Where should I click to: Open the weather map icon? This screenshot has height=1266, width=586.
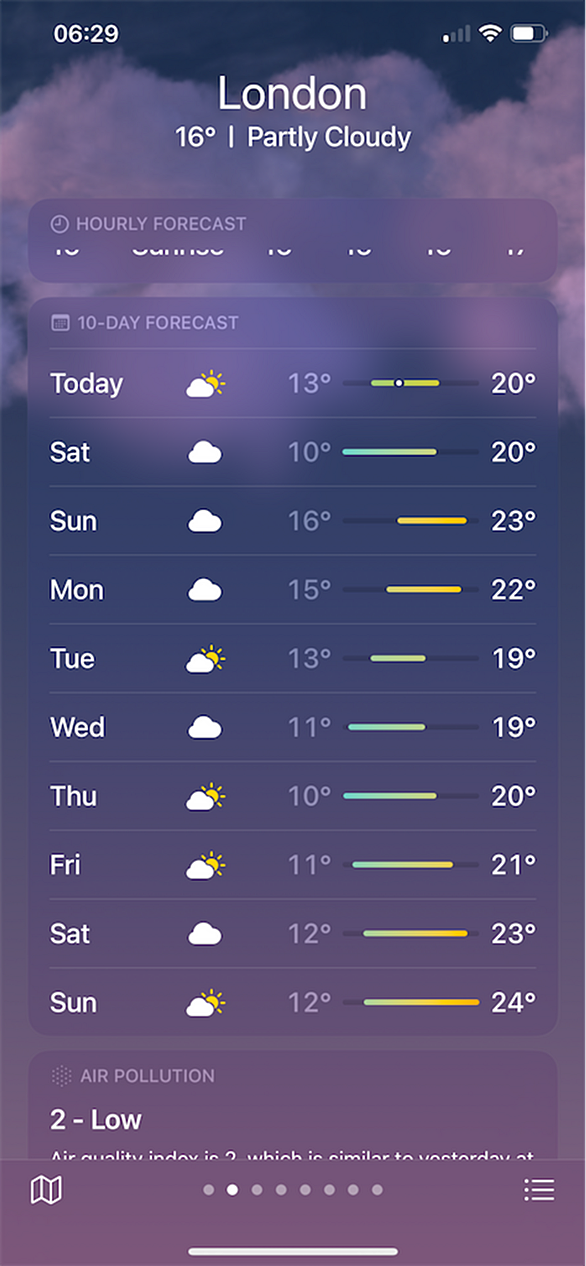point(46,1189)
